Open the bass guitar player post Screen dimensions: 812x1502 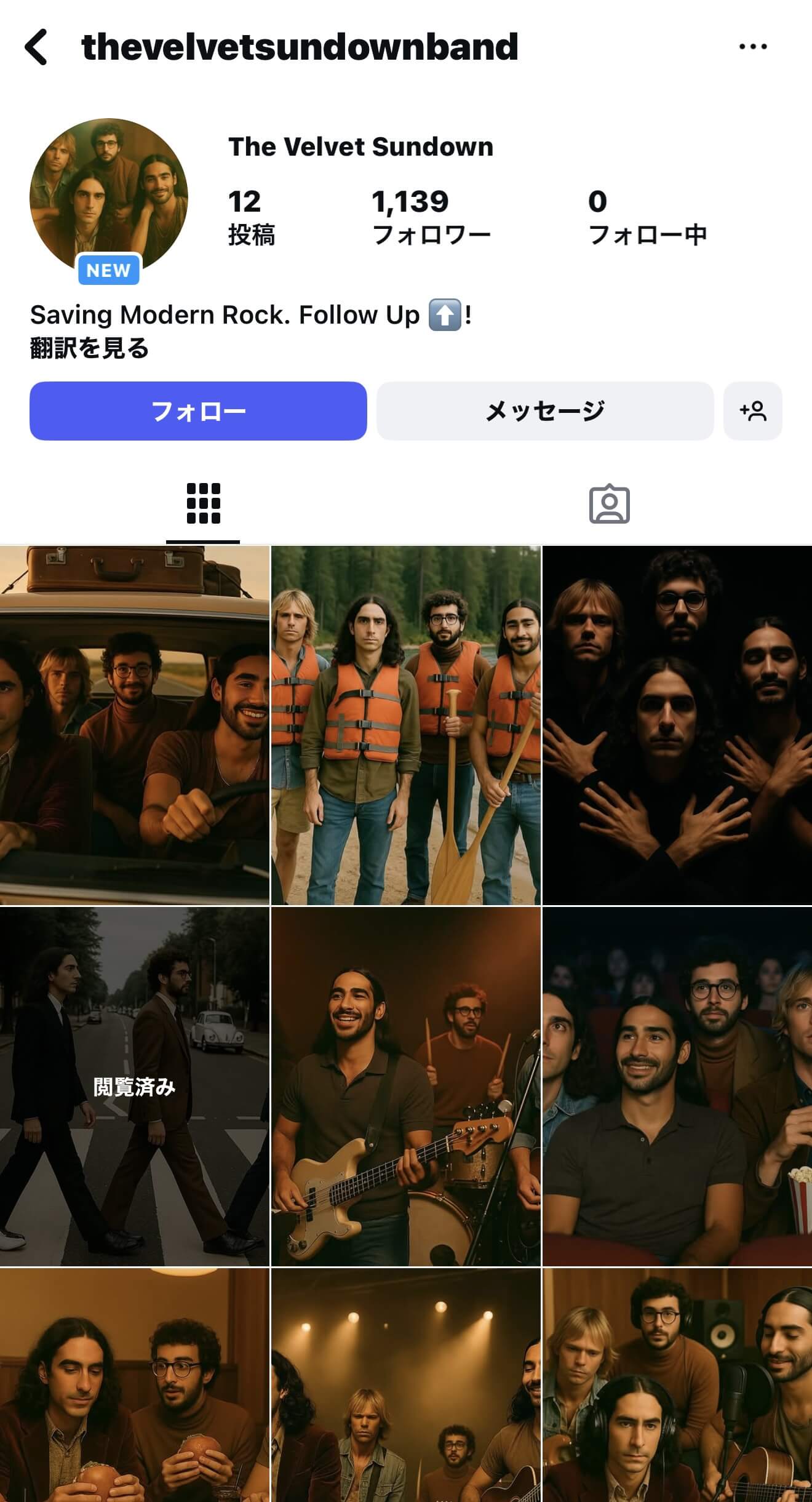(x=406, y=1086)
